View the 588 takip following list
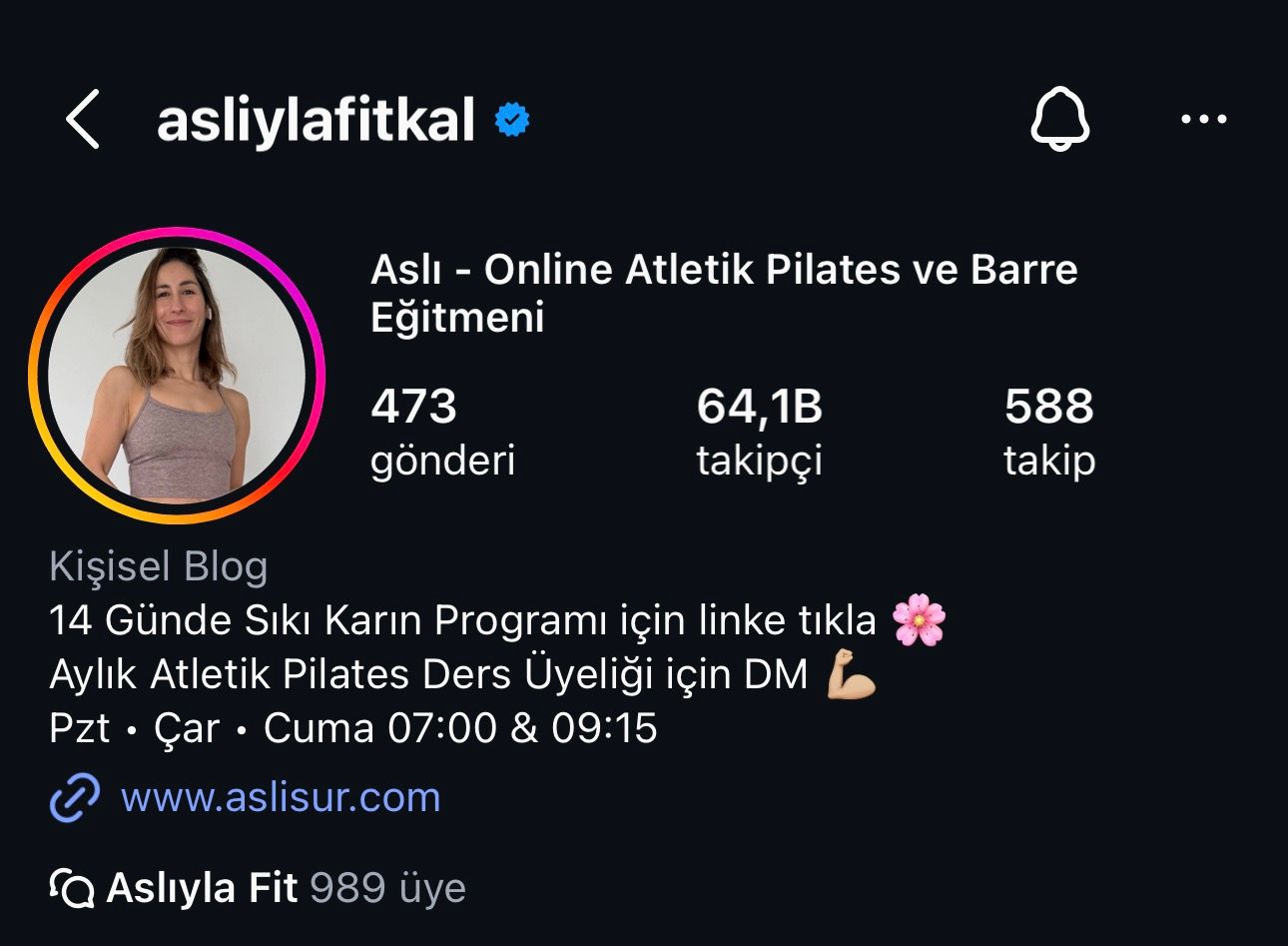Viewport: 1288px width, 946px height. coord(1048,432)
